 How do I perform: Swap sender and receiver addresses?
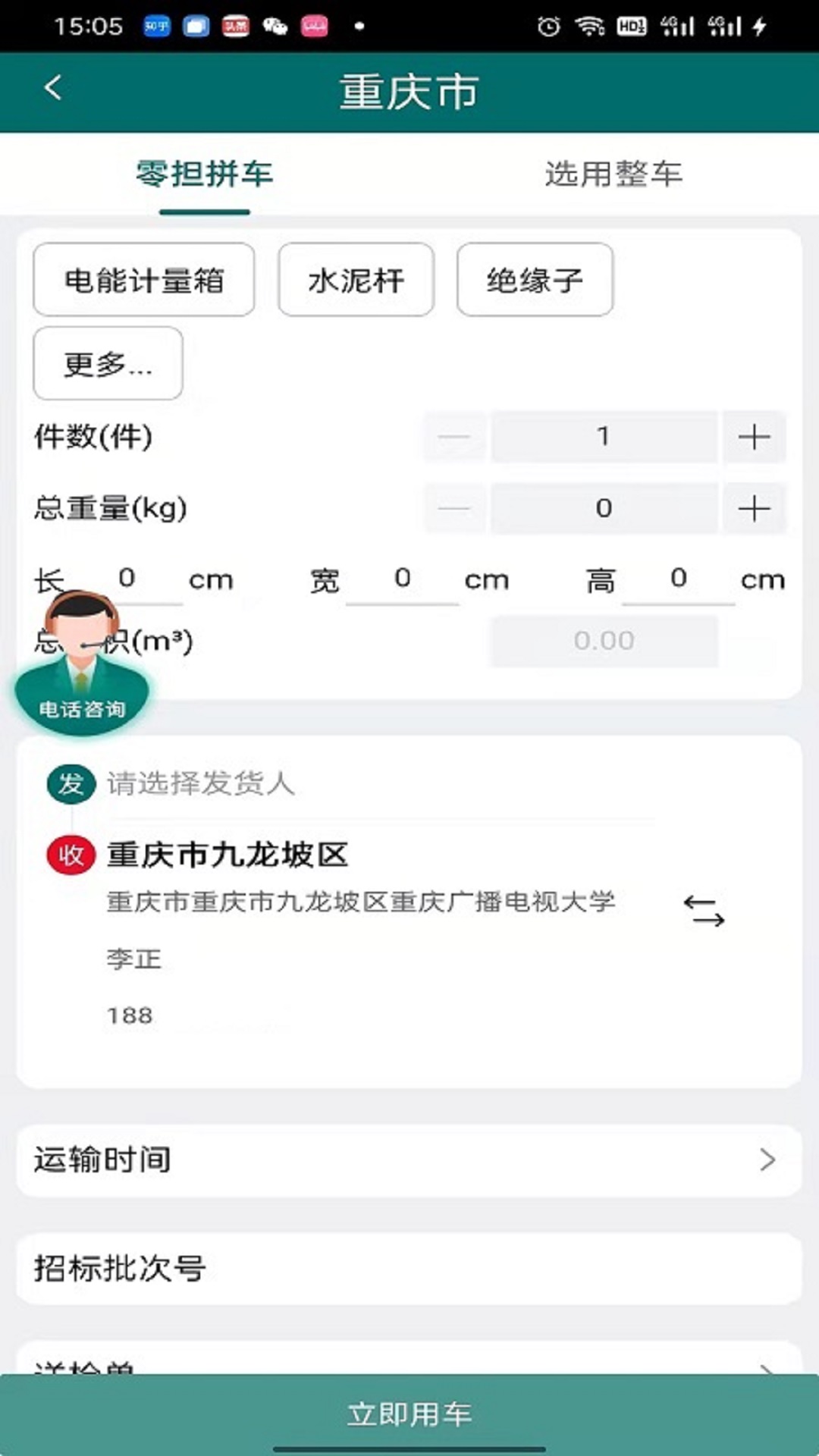coord(704,910)
